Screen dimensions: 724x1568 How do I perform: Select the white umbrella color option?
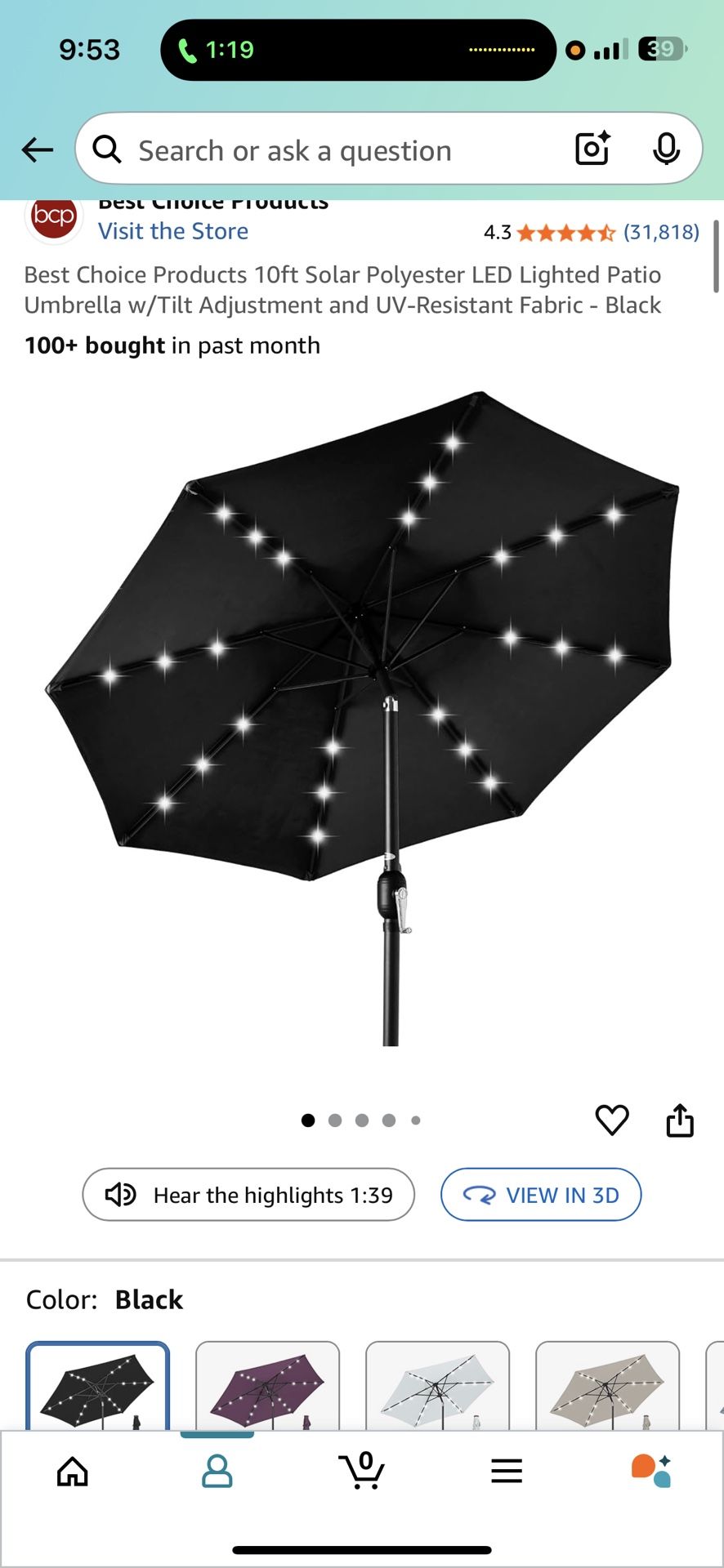click(438, 1386)
